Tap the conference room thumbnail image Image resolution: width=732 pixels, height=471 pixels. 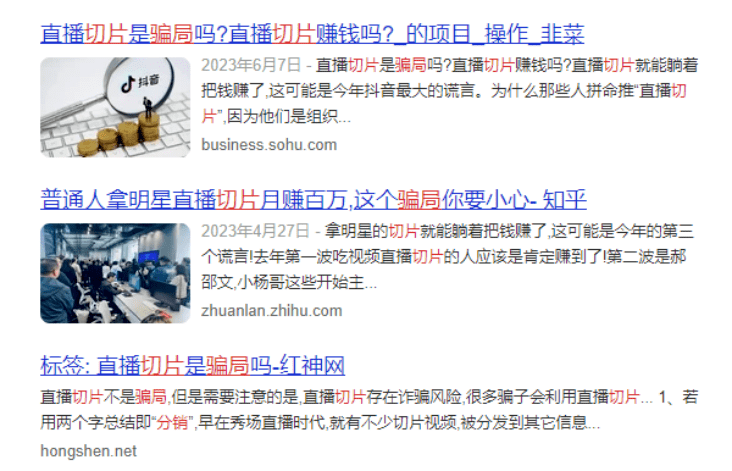pyautogui.click(x=115, y=273)
